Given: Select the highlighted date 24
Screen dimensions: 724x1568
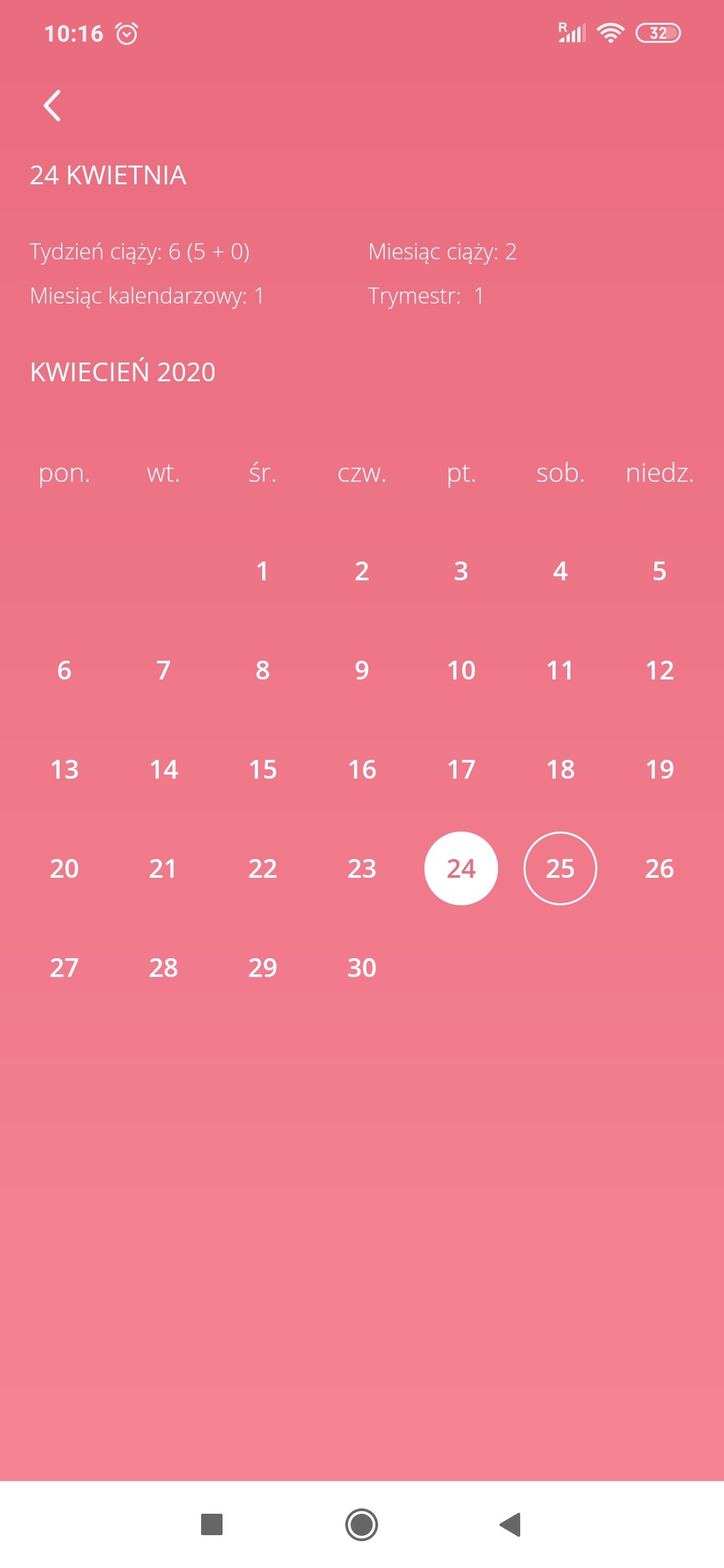Looking at the screenshot, I should pos(461,868).
